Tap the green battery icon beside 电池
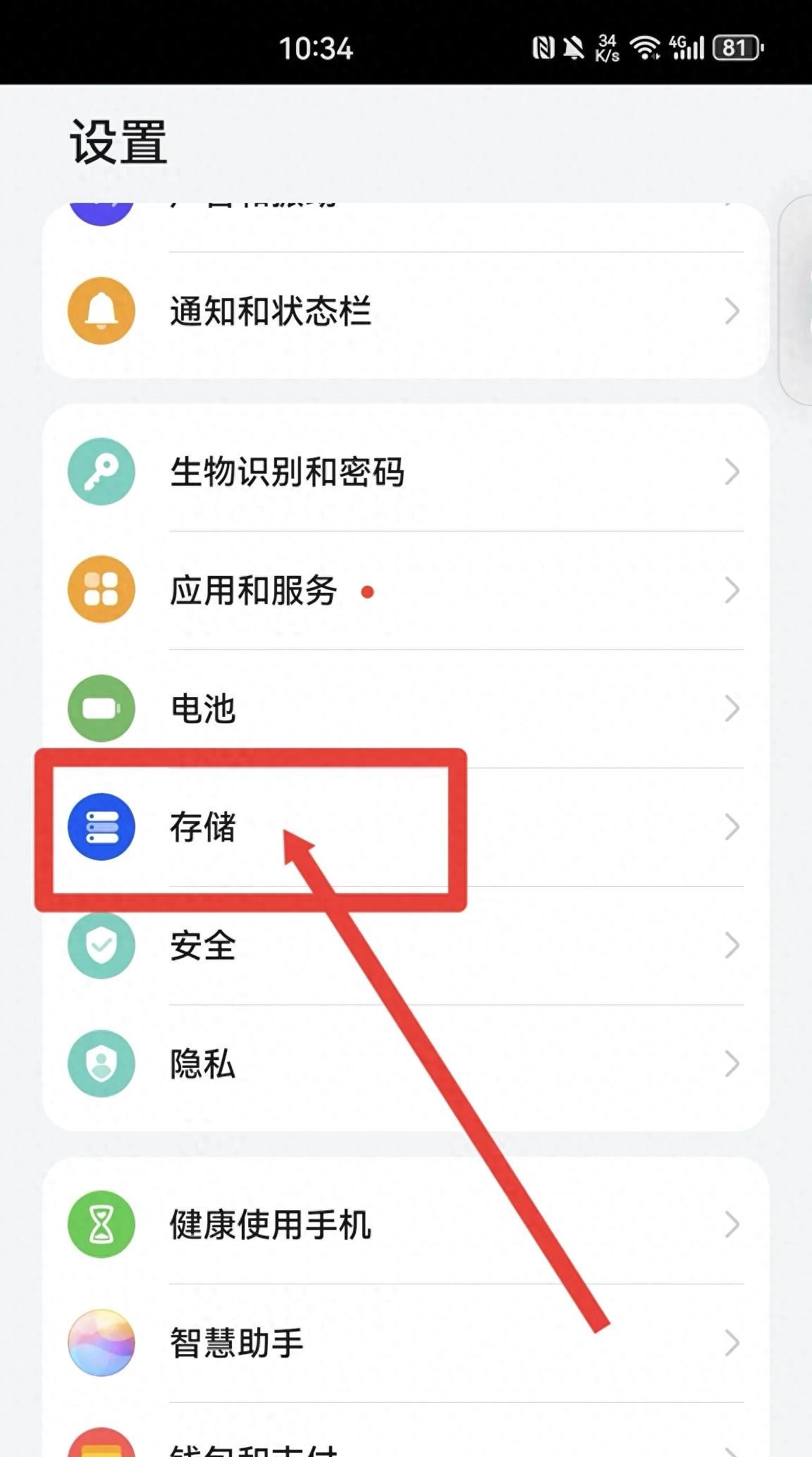This screenshot has height=1457, width=812. [x=101, y=710]
